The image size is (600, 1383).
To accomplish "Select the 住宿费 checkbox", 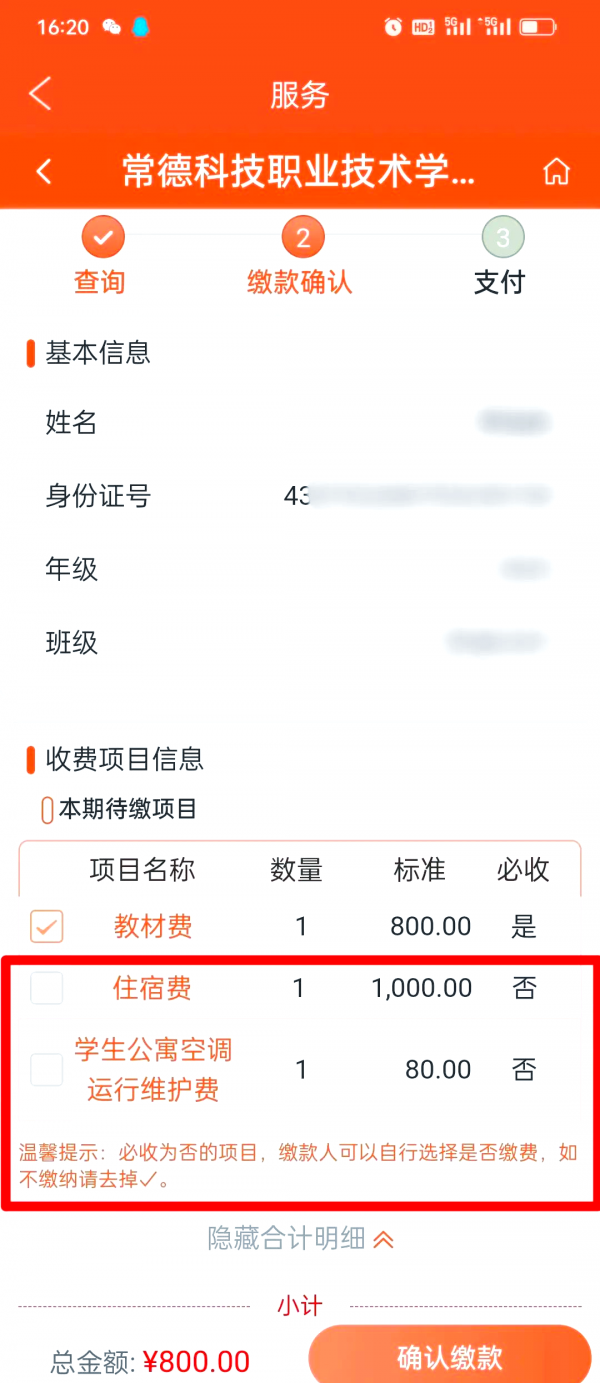I will [x=47, y=988].
